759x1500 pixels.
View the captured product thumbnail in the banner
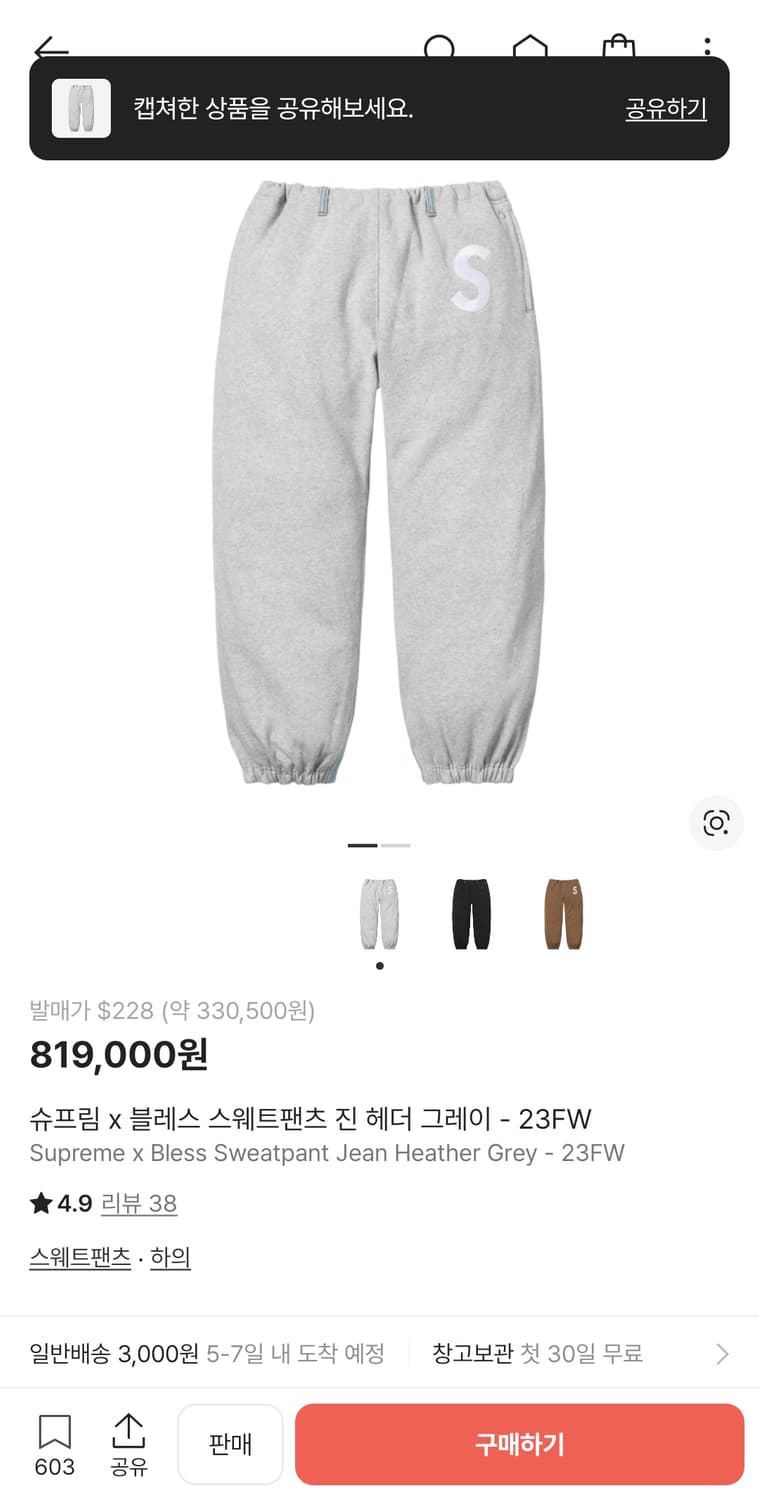[x=81, y=108]
